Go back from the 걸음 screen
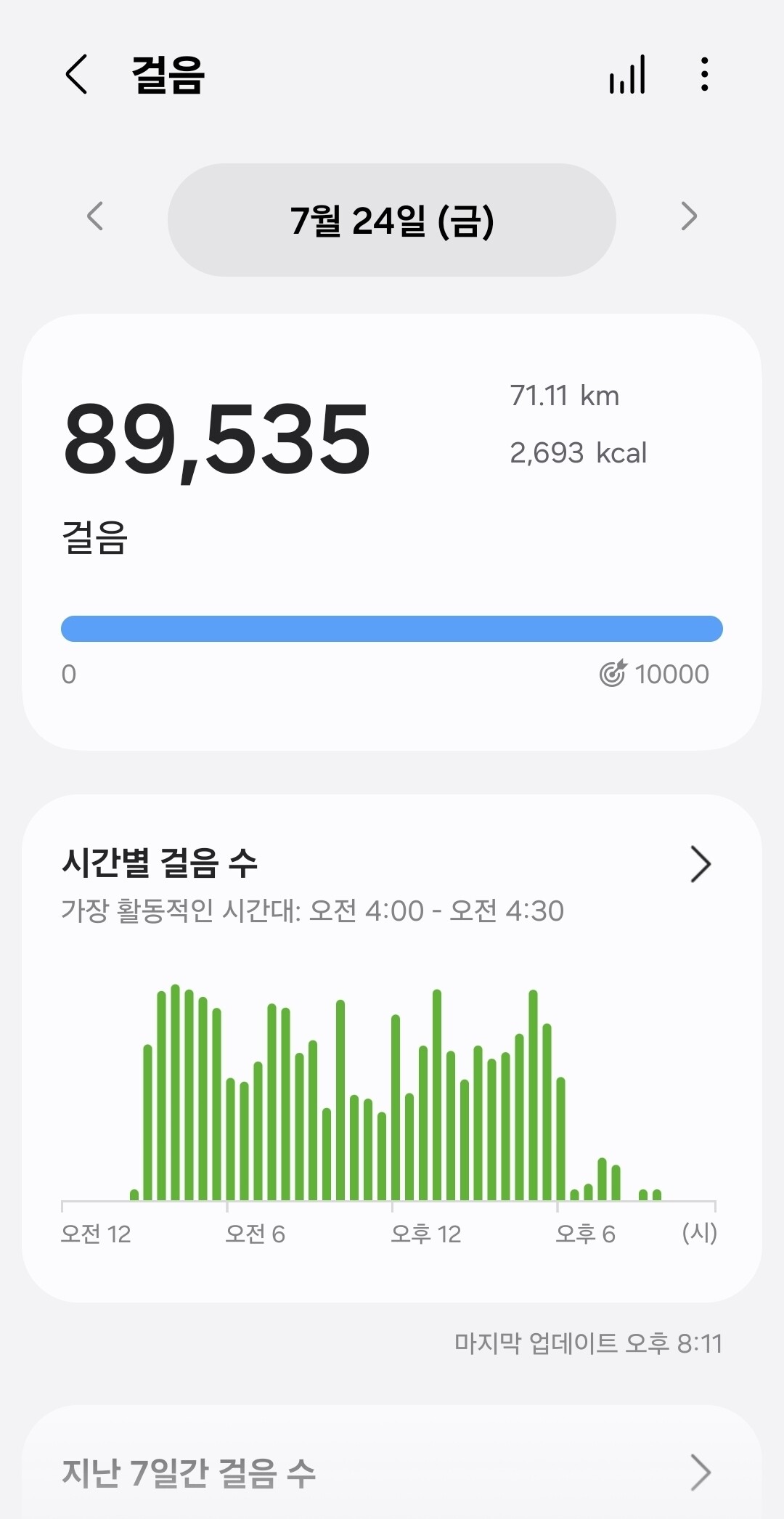This screenshot has width=784, height=1519. coord(76,74)
